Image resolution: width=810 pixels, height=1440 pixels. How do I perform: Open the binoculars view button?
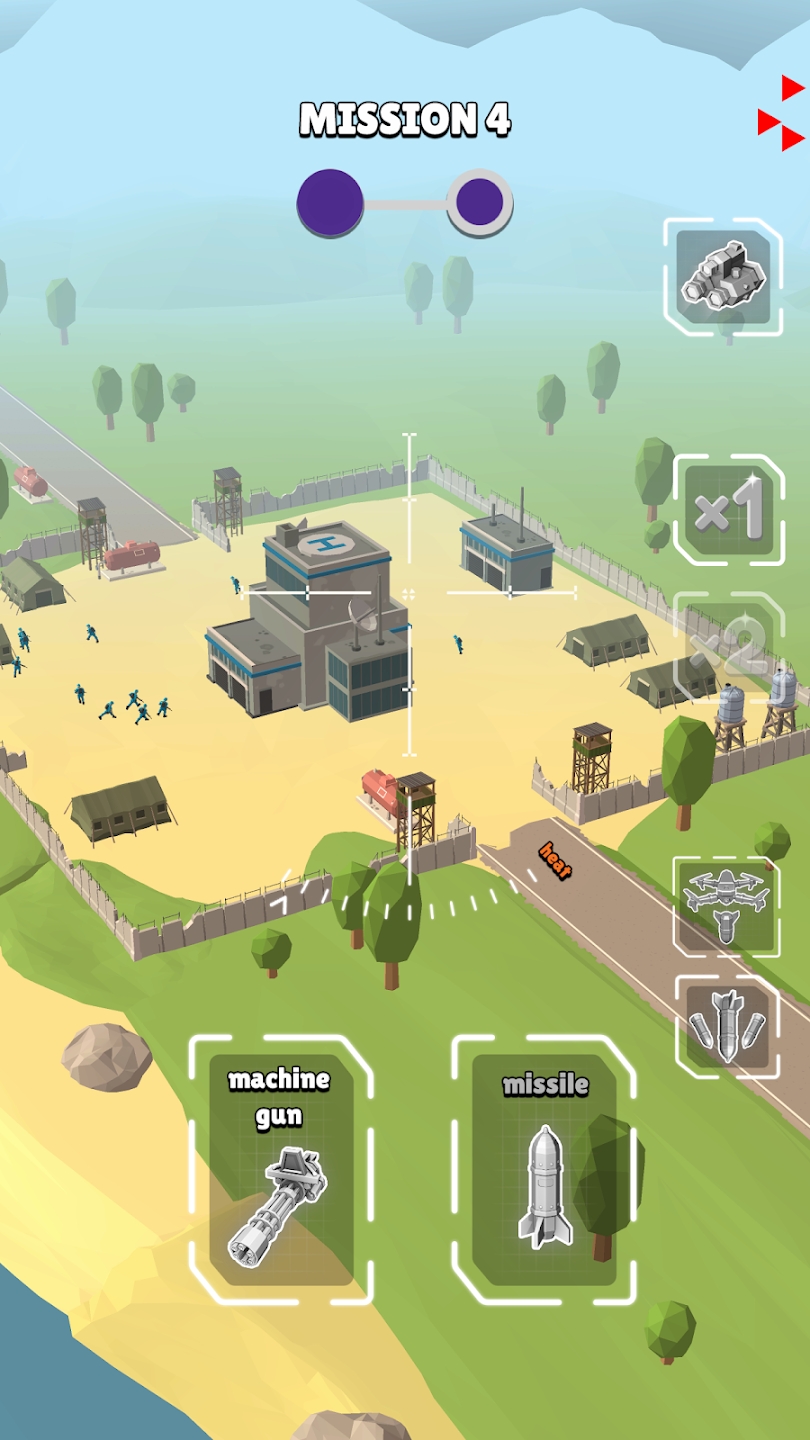tap(722, 277)
